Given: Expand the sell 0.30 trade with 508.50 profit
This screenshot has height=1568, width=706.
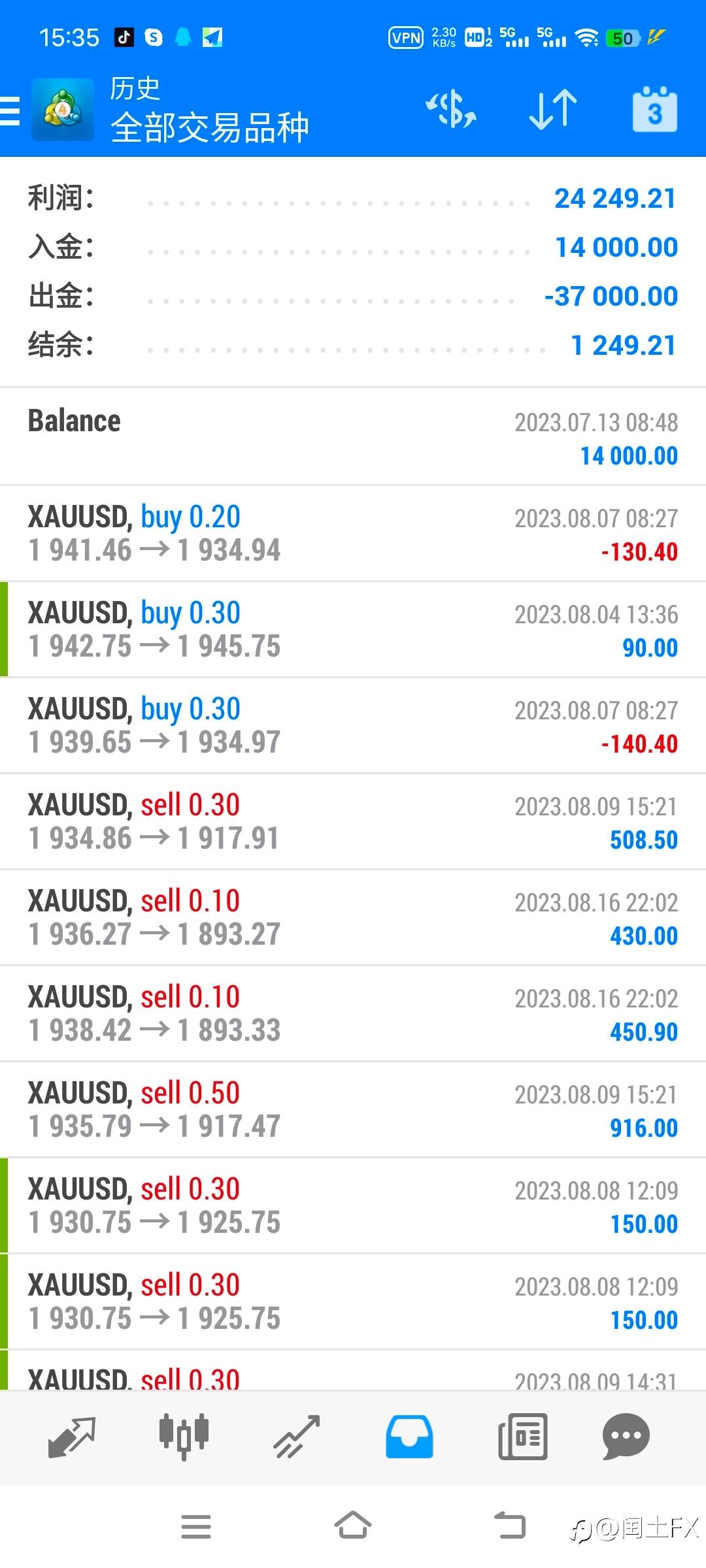Looking at the screenshot, I should (x=353, y=821).
